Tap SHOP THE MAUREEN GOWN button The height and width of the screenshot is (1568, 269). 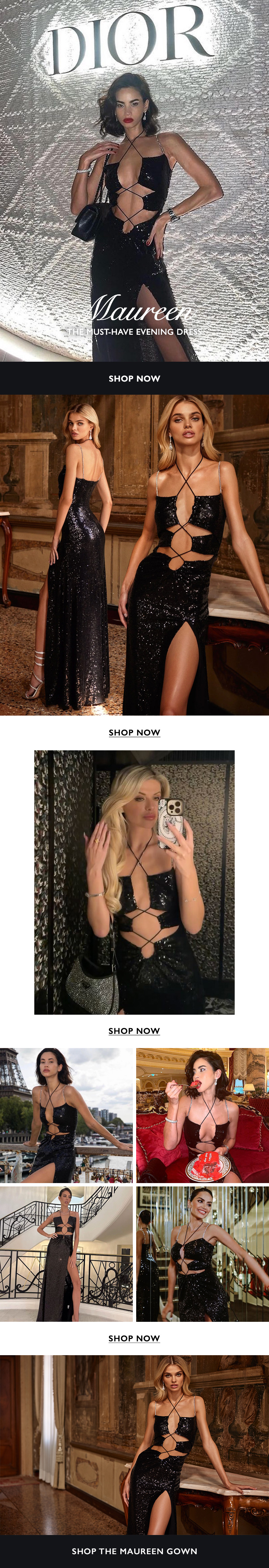click(x=134, y=1551)
